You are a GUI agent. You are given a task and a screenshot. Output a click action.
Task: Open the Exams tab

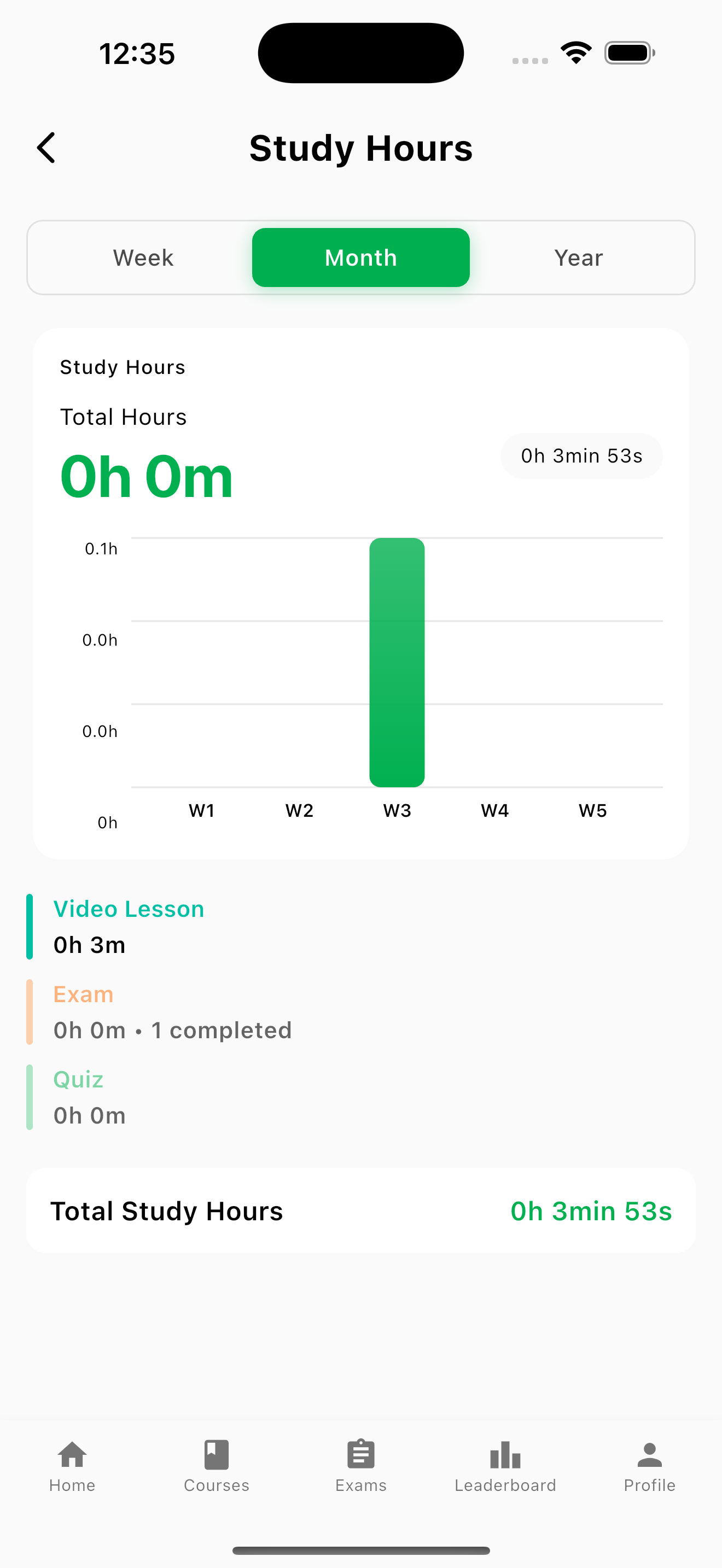(x=360, y=1466)
